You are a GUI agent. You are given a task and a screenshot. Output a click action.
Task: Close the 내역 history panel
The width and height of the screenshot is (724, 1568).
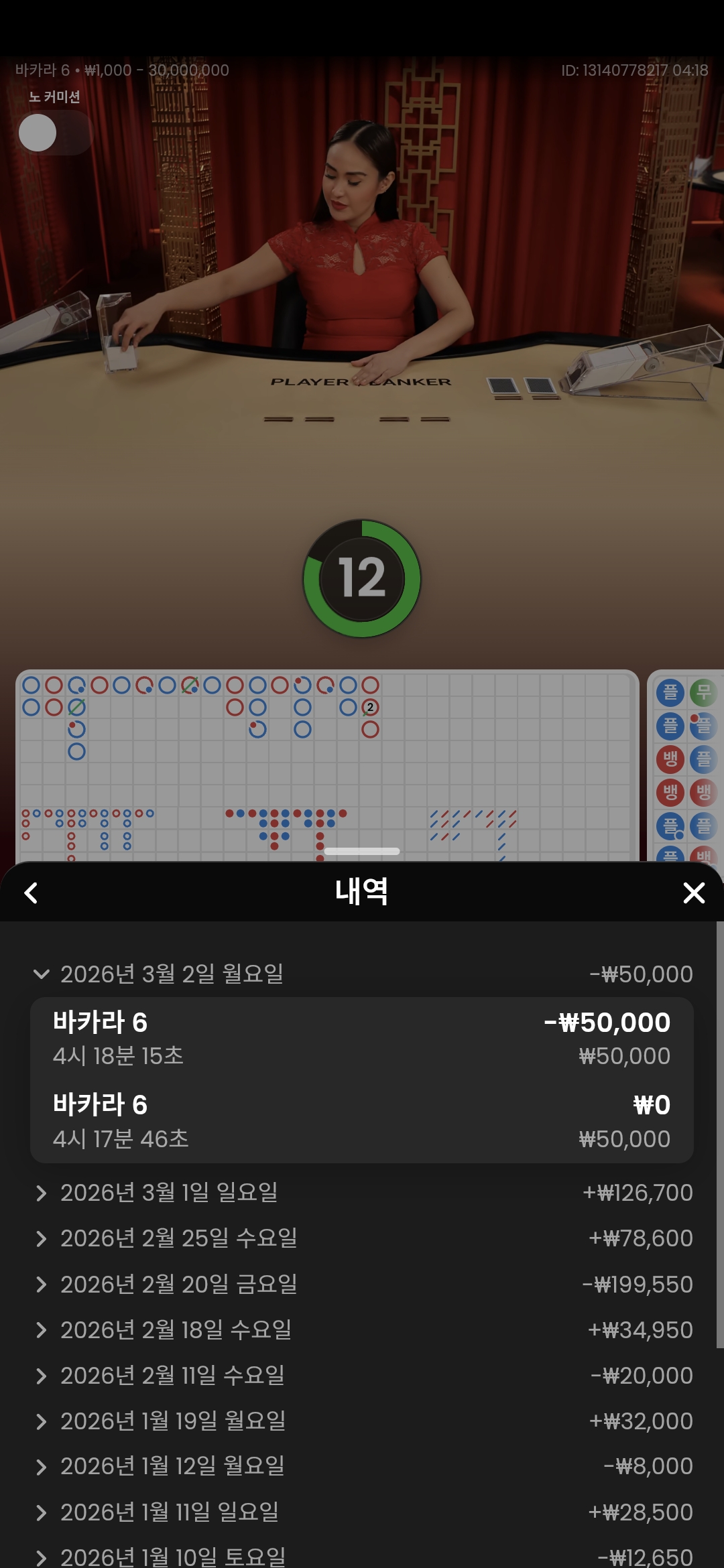coord(693,893)
